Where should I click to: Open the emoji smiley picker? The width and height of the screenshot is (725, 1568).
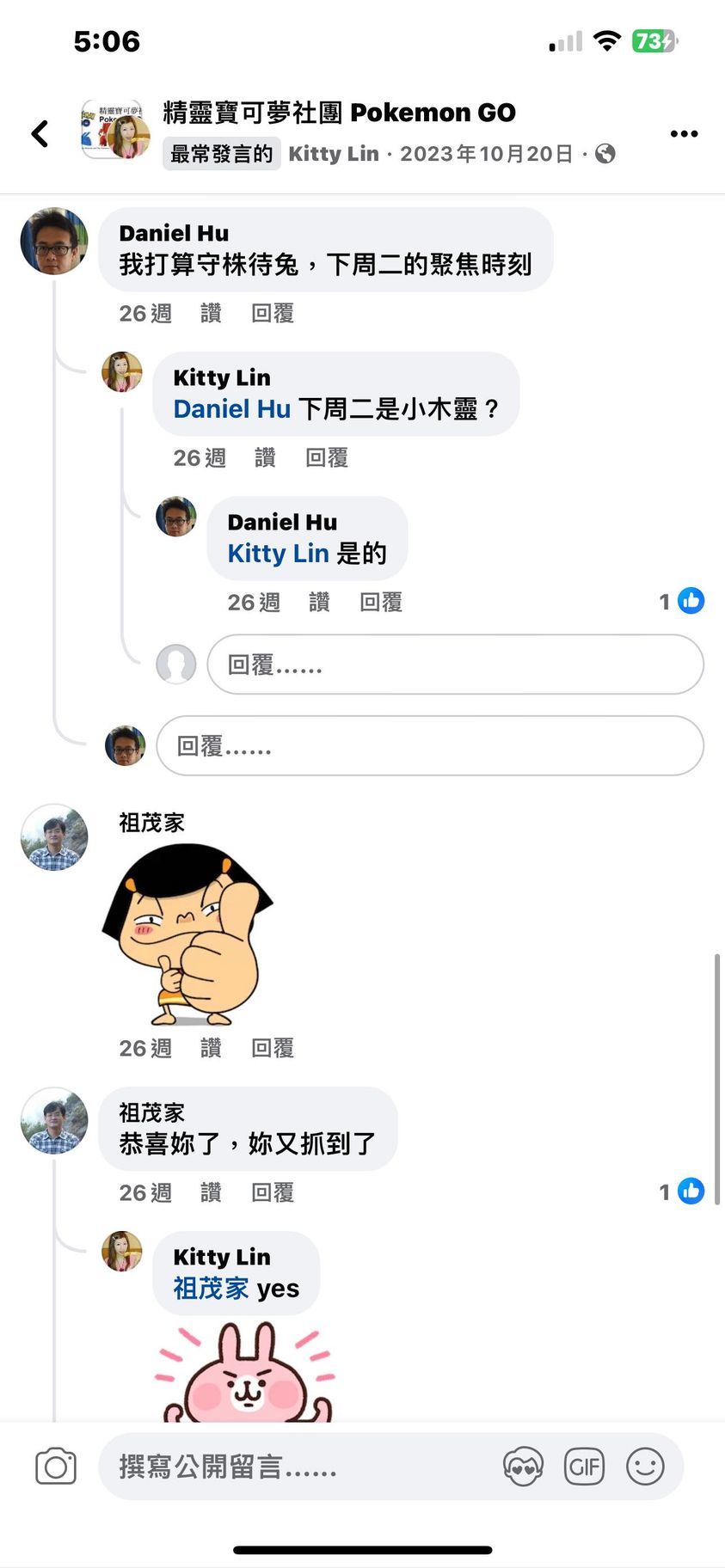point(645,1467)
